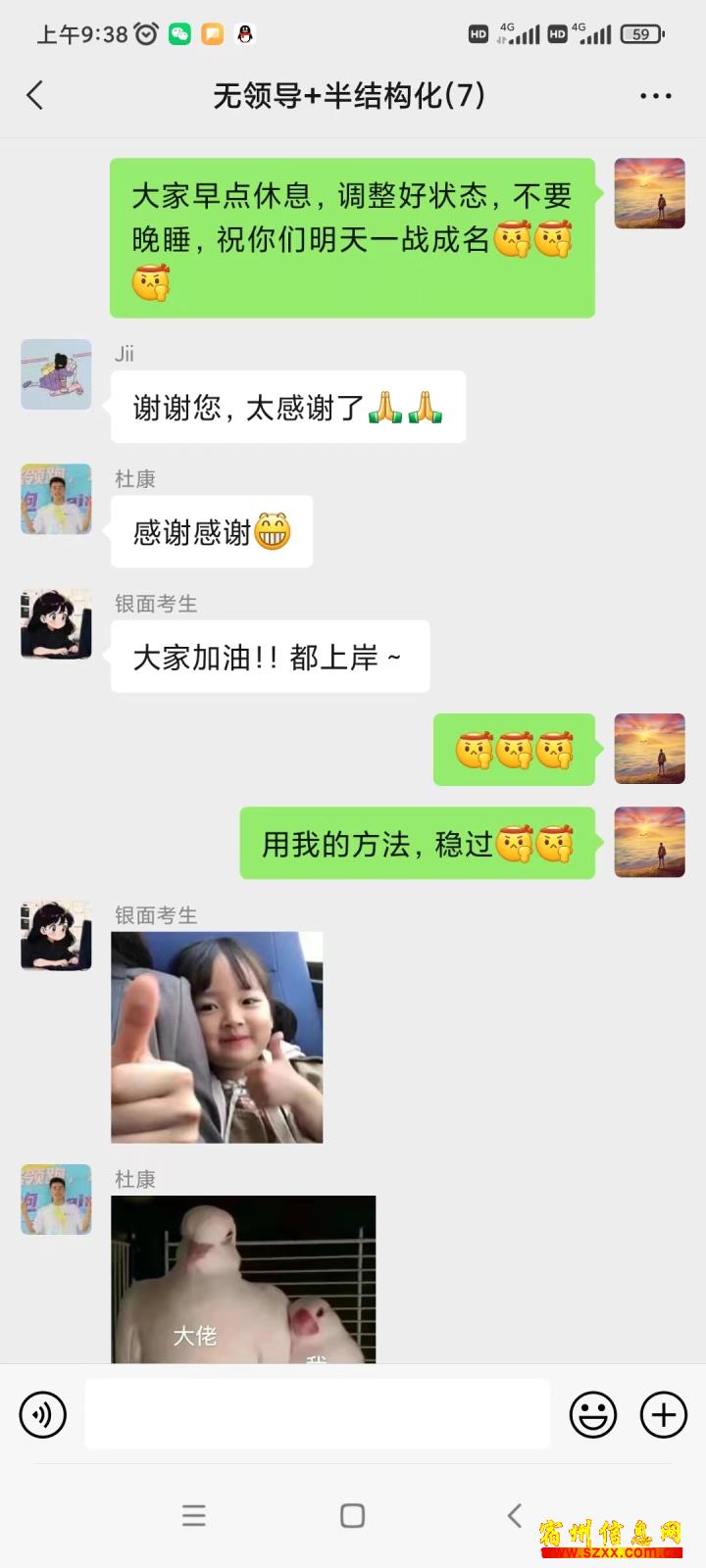706x1568 pixels.
Task: Open the chat's three-dot menu
Action: [655, 96]
